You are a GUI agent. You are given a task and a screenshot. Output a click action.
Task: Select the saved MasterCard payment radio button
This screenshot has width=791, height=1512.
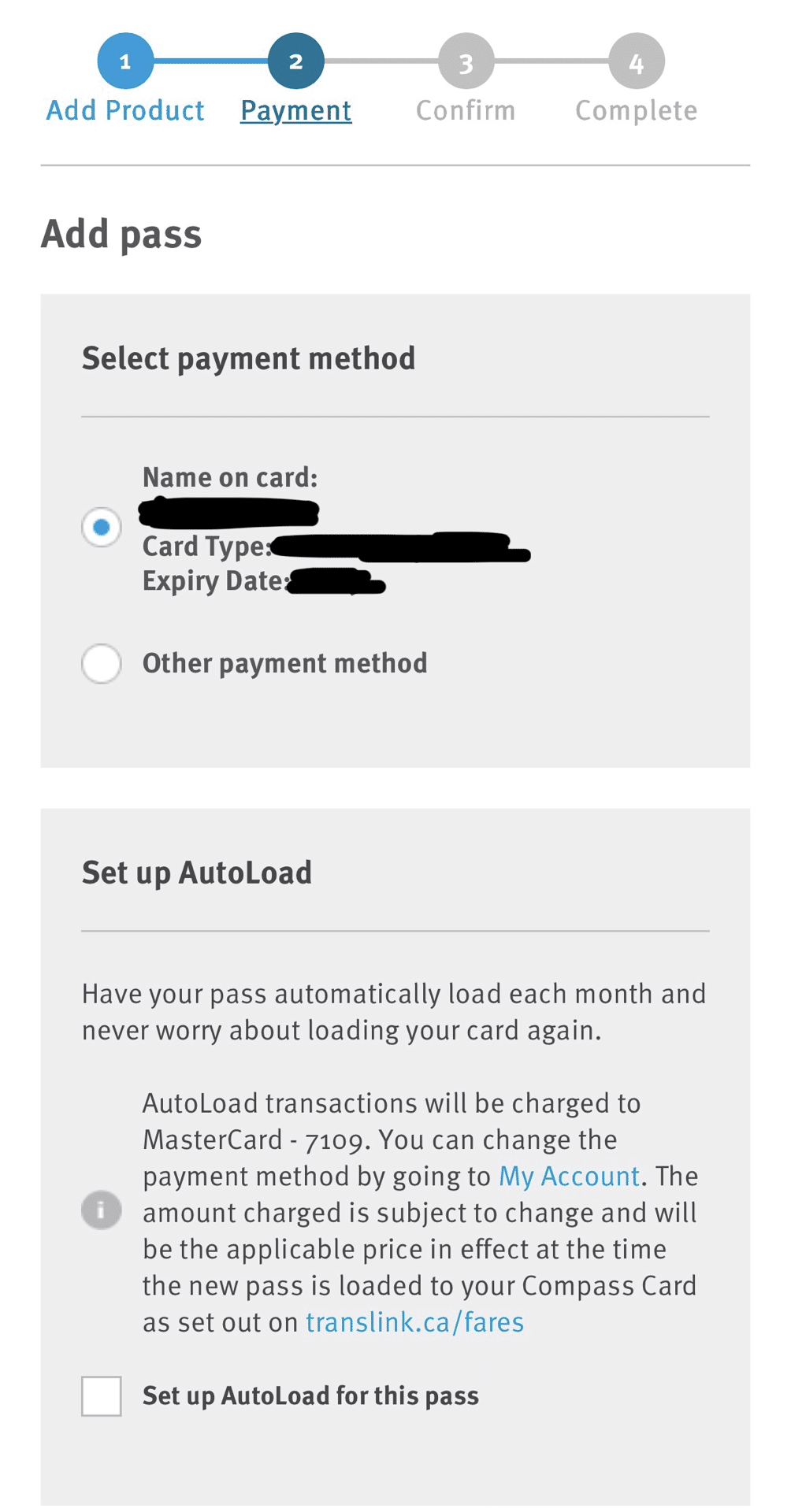tap(101, 526)
